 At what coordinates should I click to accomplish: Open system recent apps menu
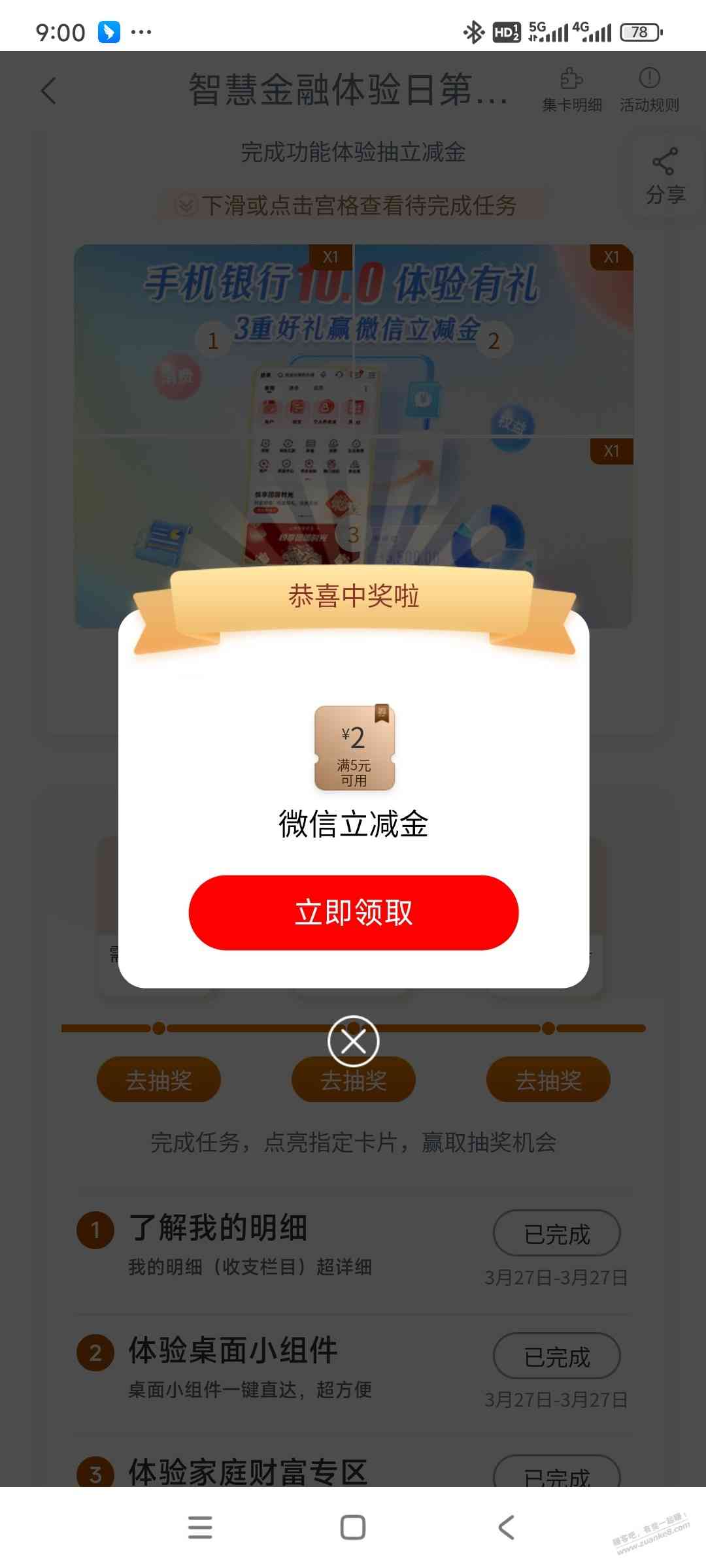(200, 1527)
